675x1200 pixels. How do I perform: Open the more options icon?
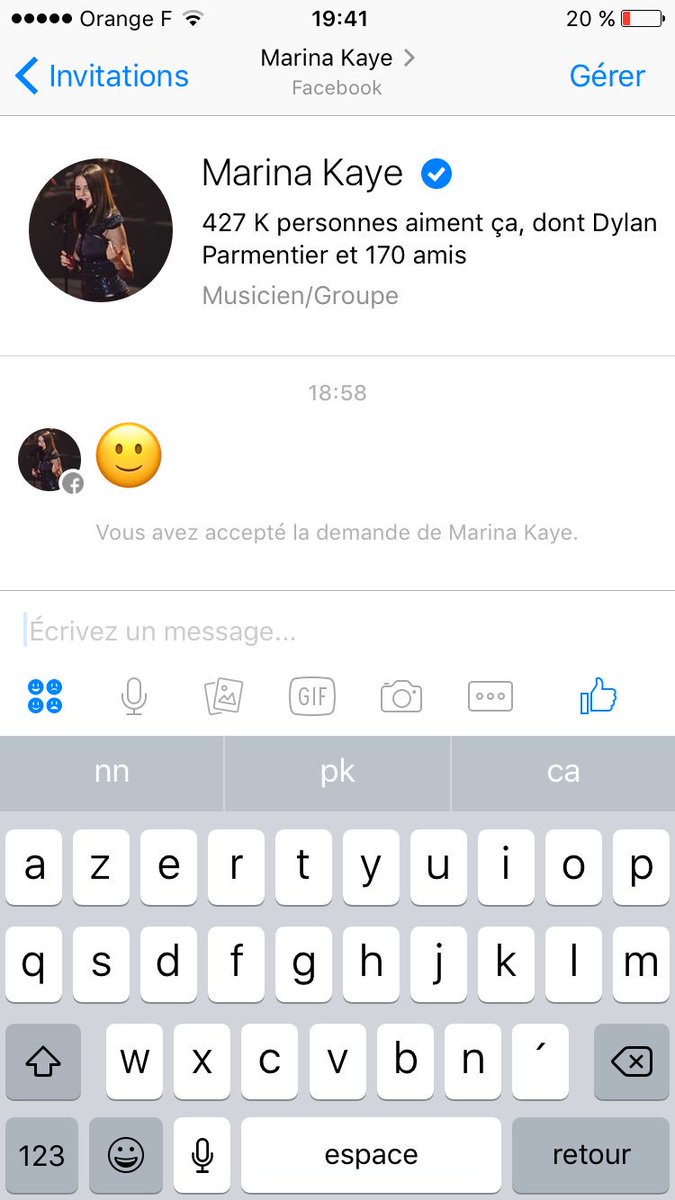tap(490, 696)
